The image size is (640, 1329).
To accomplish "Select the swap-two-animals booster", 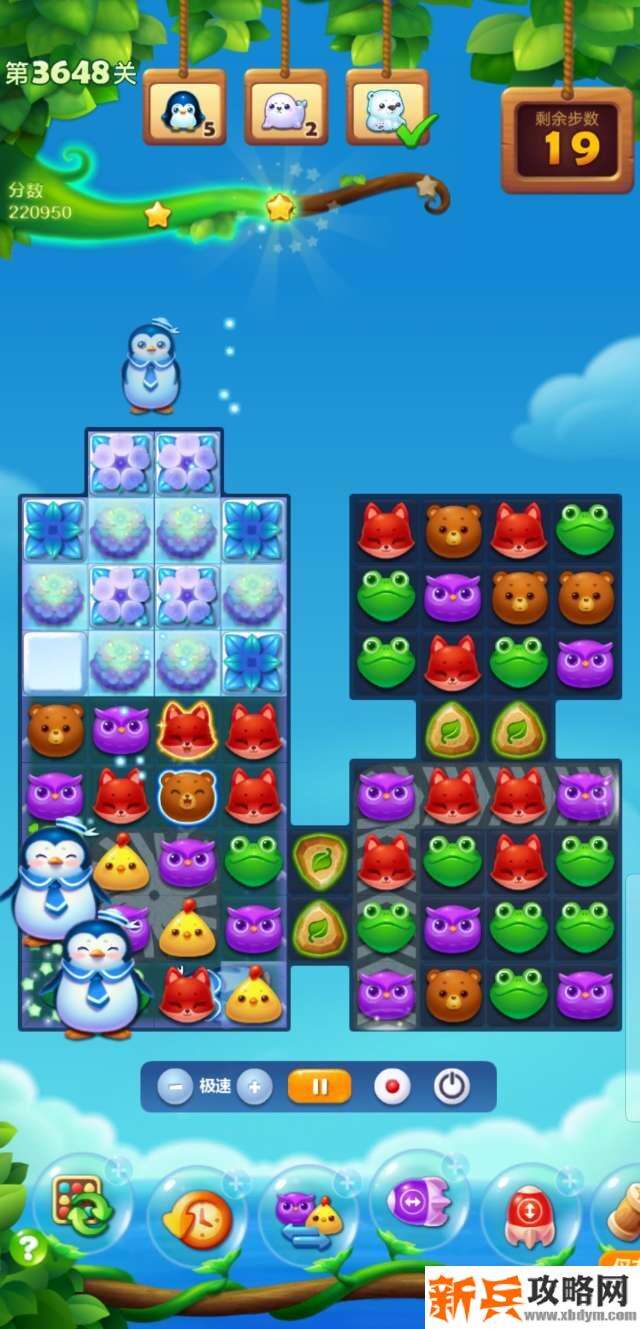I will [308, 1214].
